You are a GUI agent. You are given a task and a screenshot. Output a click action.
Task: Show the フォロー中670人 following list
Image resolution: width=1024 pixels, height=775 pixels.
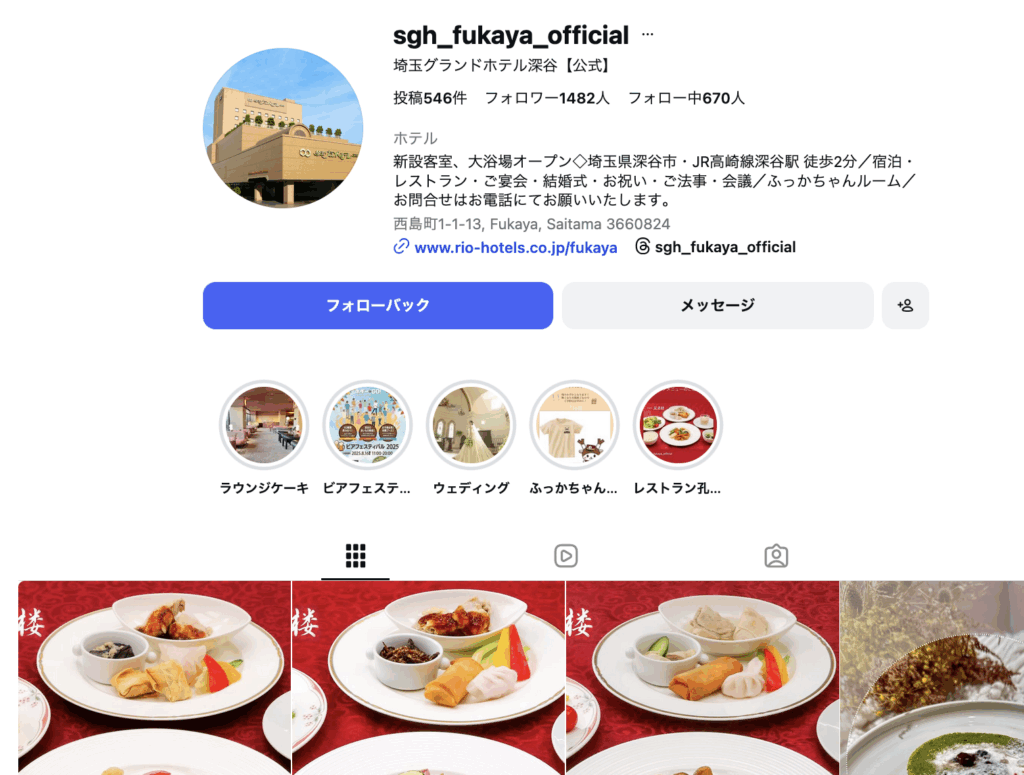[686, 98]
